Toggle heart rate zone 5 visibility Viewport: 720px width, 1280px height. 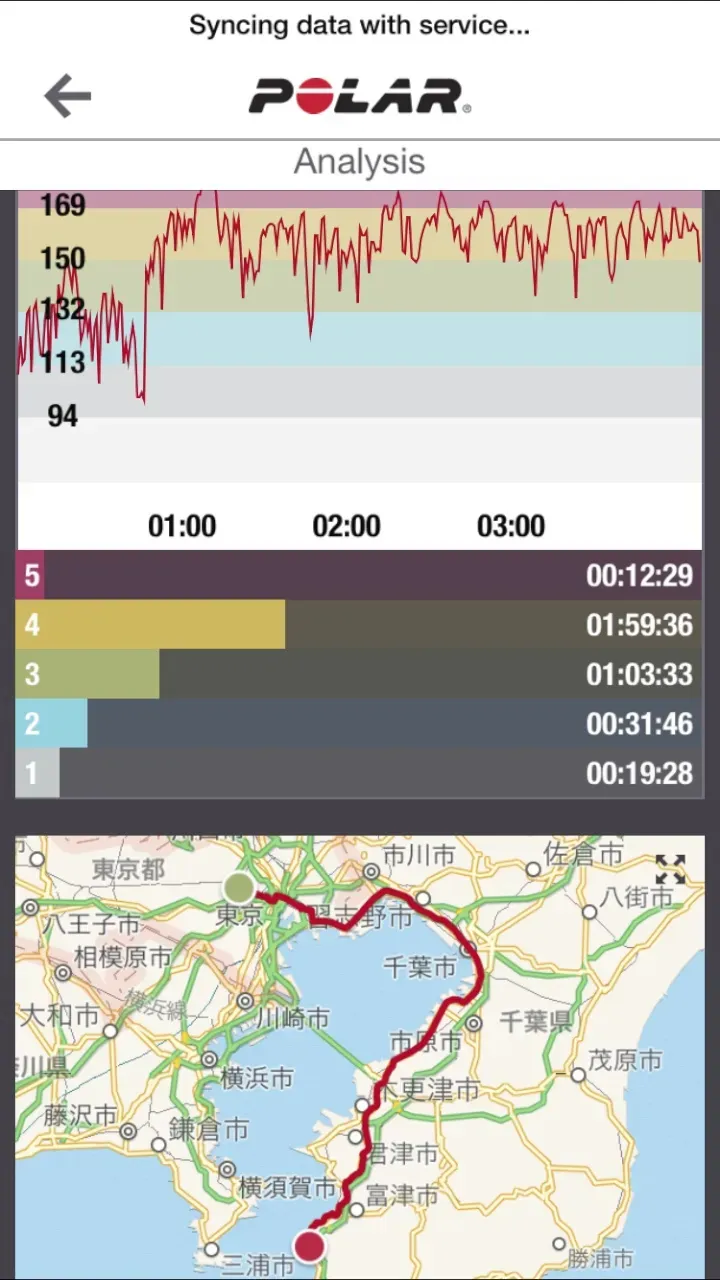tap(31, 575)
